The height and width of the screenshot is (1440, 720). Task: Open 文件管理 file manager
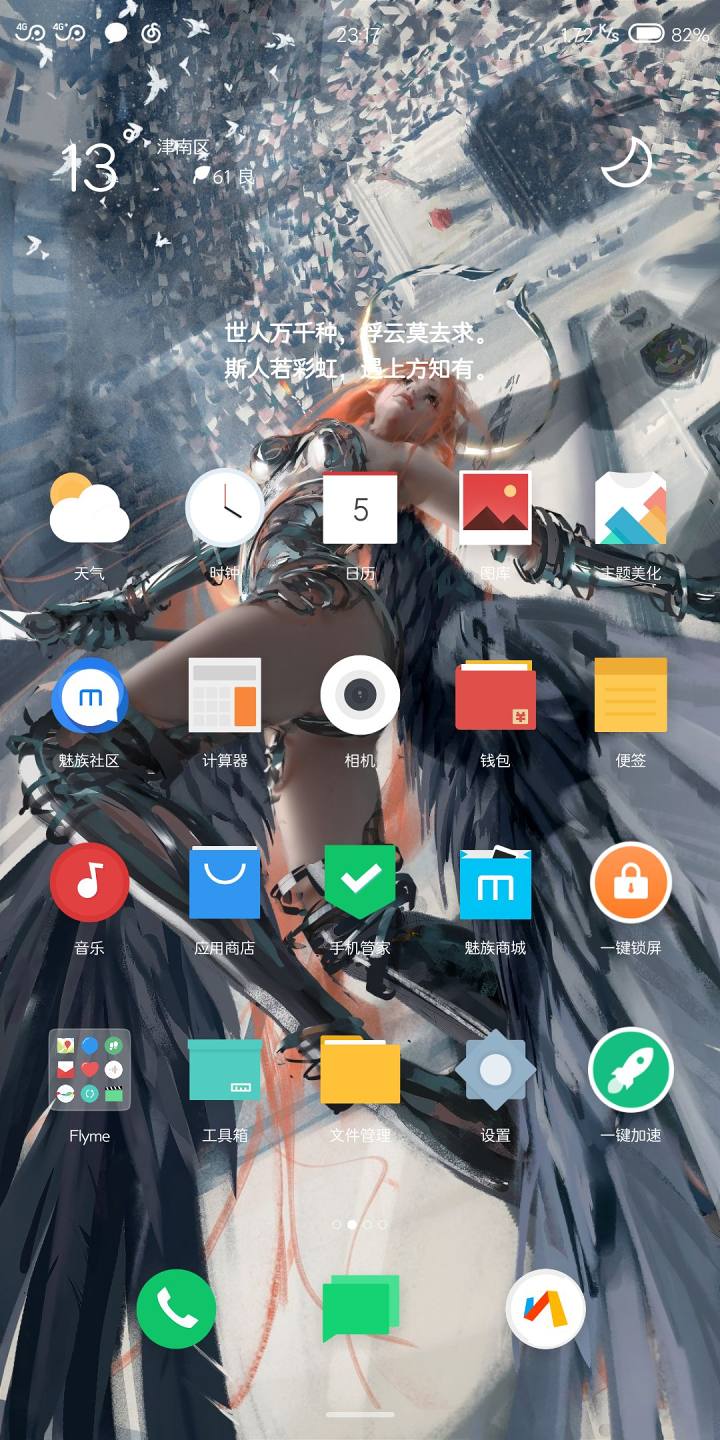[x=360, y=1070]
